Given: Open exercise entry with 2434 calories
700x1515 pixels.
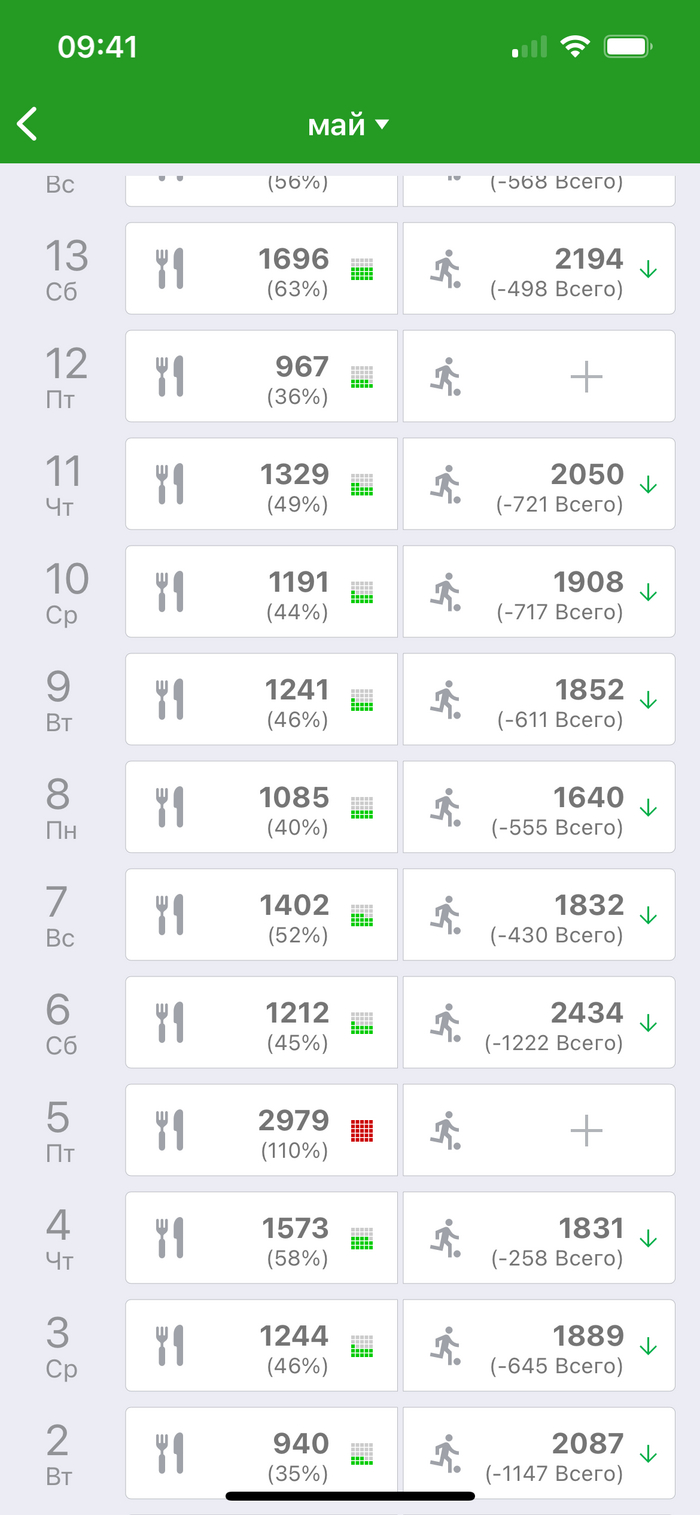Looking at the screenshot, I should click(x=539, y=1023).
